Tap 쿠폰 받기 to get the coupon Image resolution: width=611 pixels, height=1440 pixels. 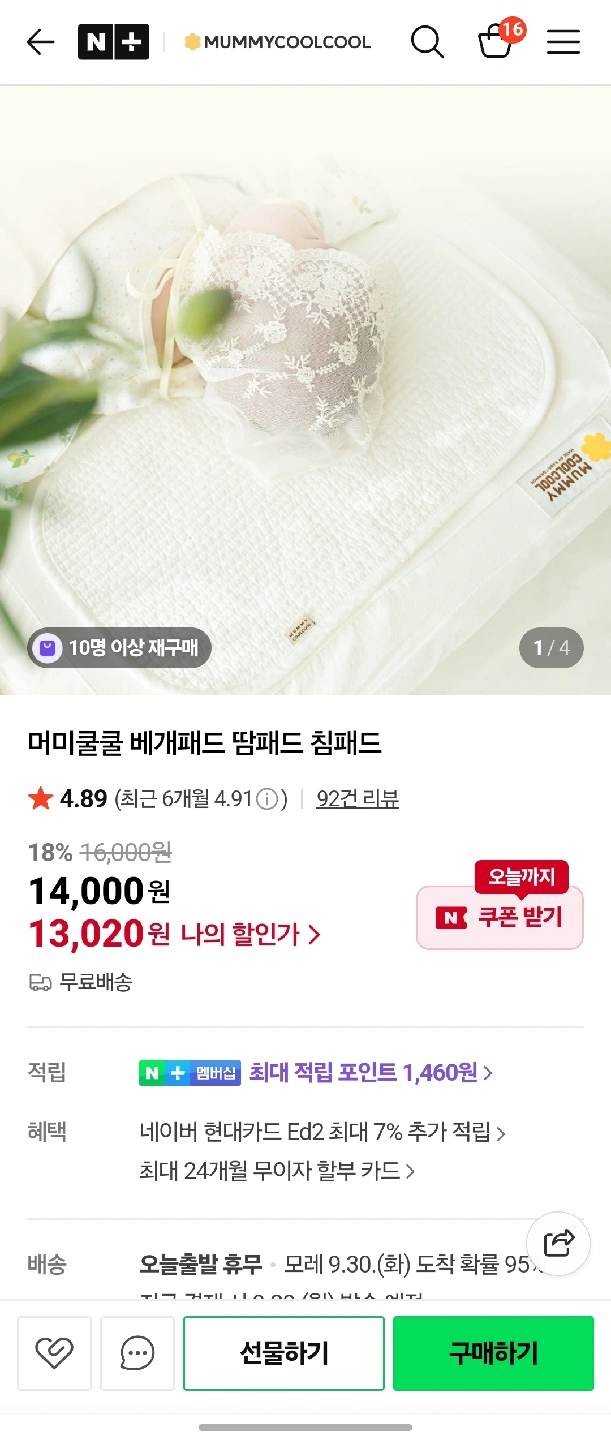pos(500,916)
